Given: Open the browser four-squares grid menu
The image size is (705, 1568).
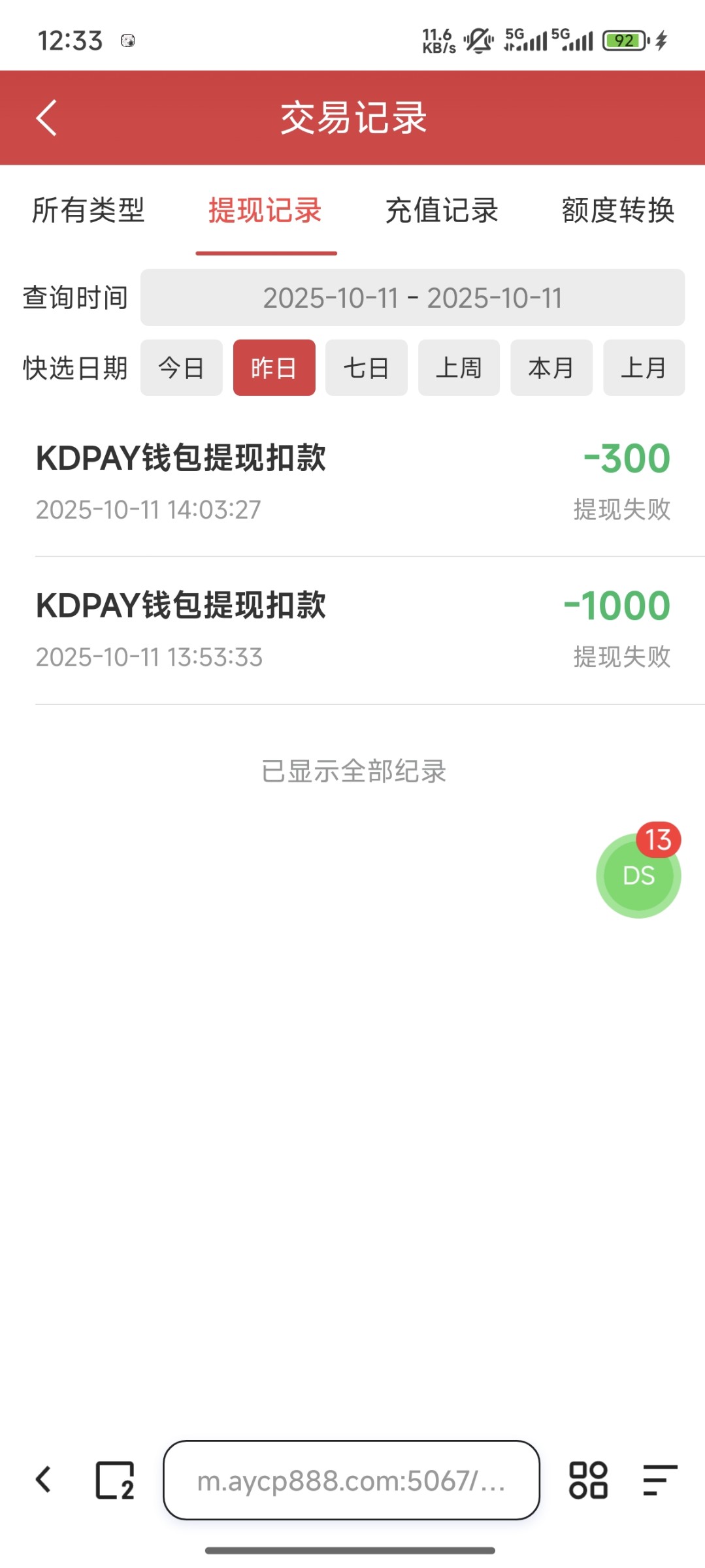Looking at the screenshot, I should click(588, 1480).
